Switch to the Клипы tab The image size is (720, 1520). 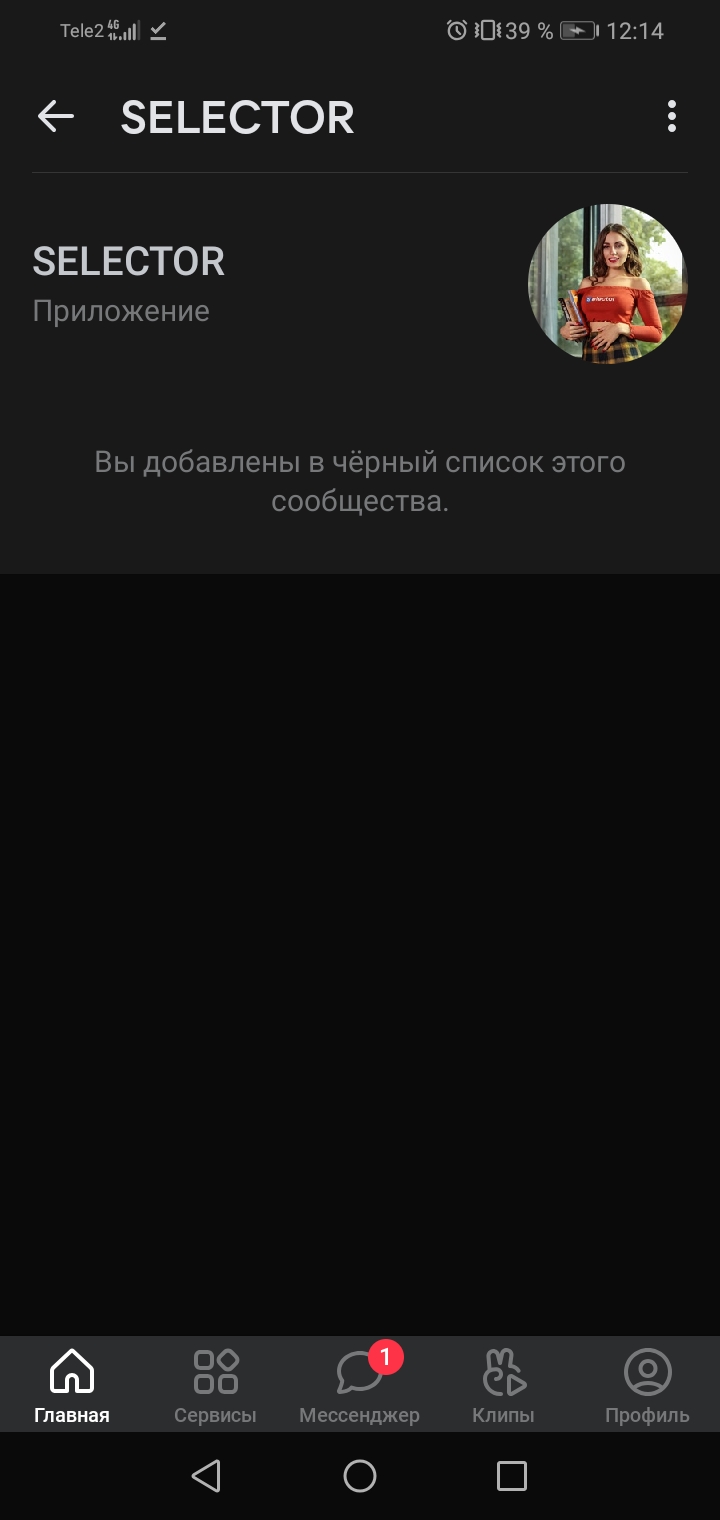(503, 1386)
